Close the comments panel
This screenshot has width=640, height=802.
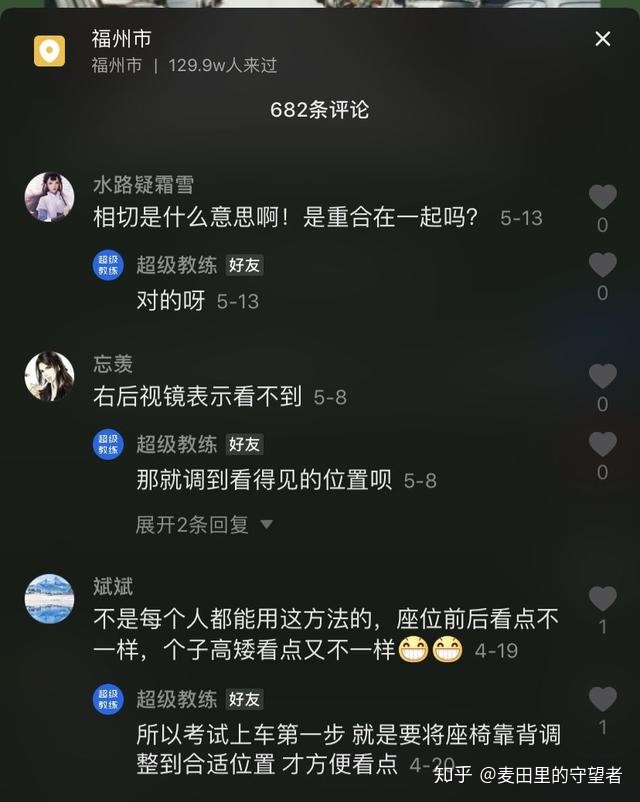[602, 39]
